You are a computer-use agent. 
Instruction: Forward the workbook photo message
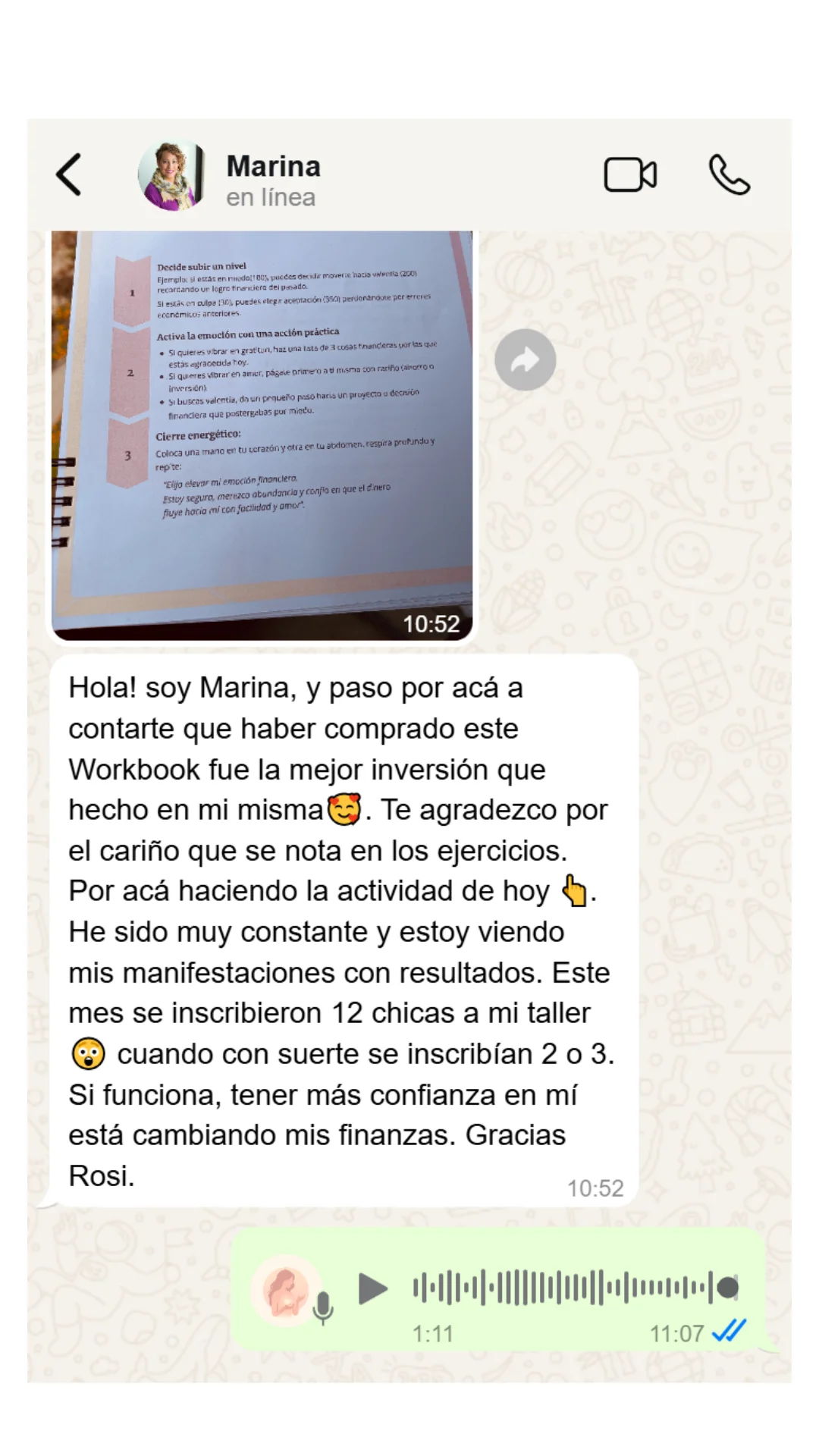(525, 360)
